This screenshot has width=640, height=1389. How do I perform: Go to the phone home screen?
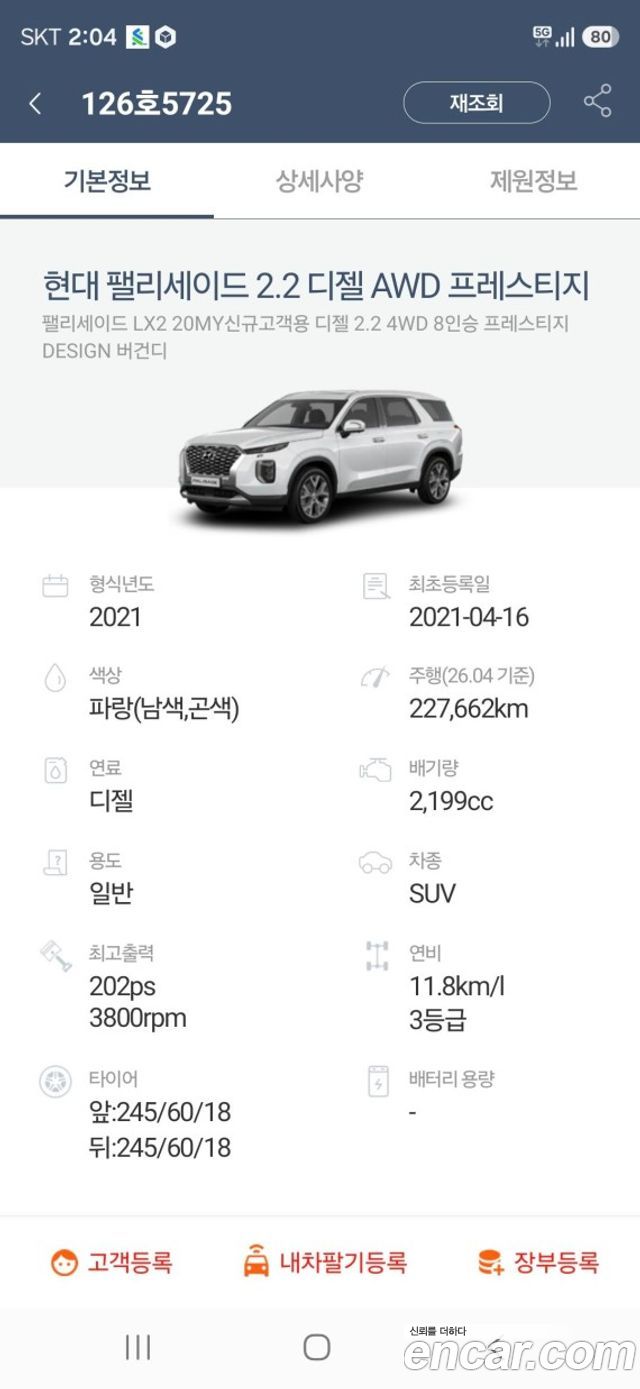[317, 1347]
